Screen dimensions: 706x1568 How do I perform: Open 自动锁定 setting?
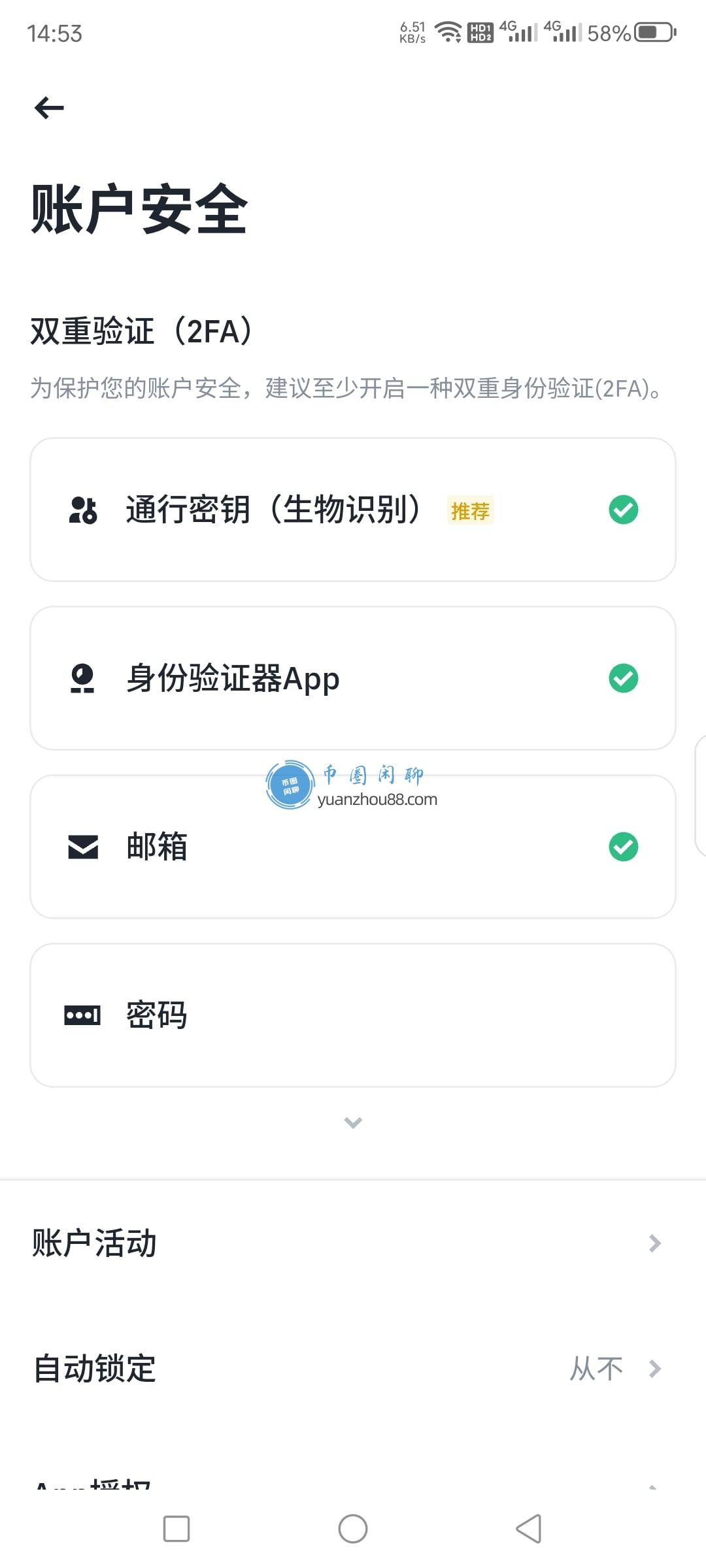353,1368
